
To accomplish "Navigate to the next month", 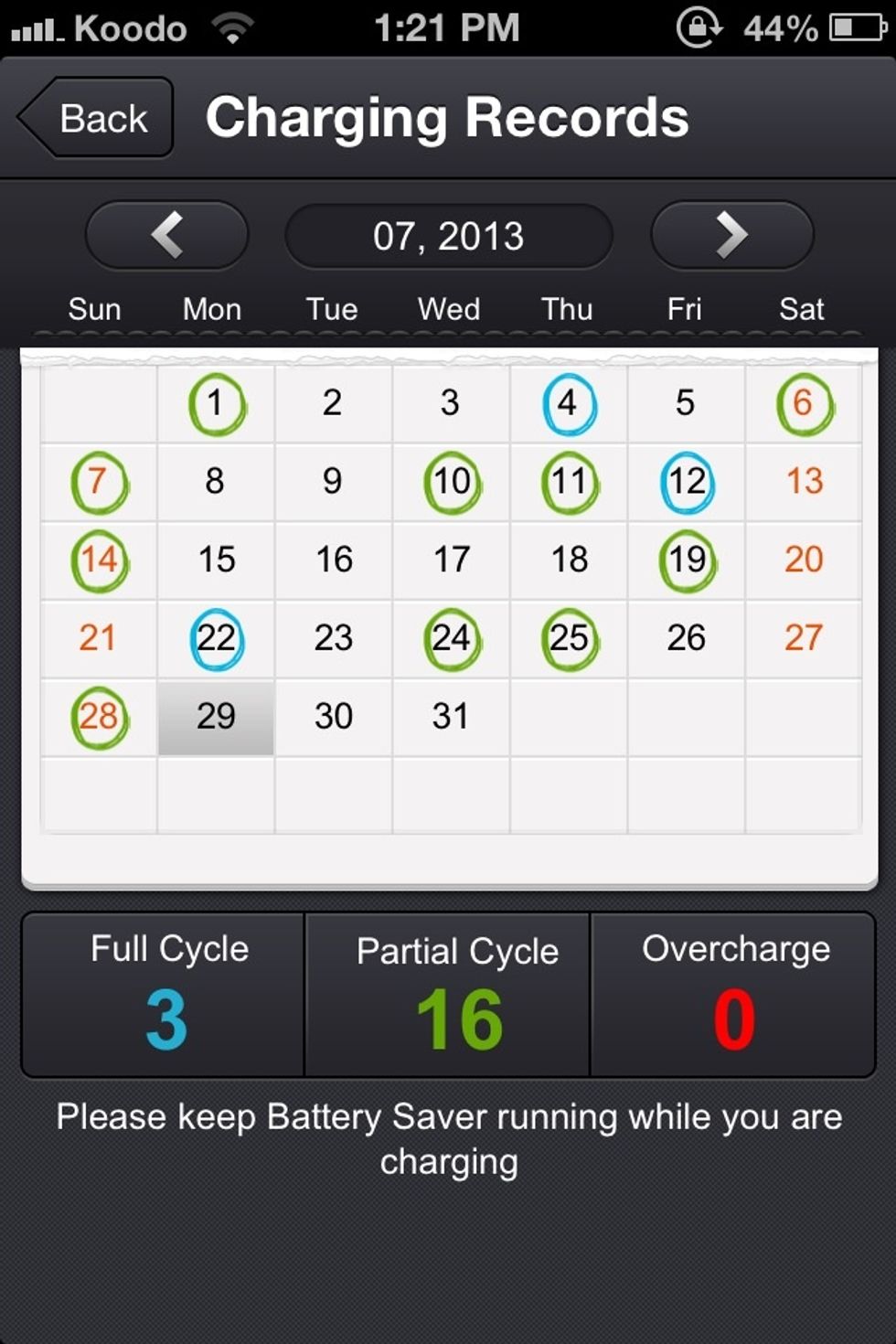I will pos(731,235).
